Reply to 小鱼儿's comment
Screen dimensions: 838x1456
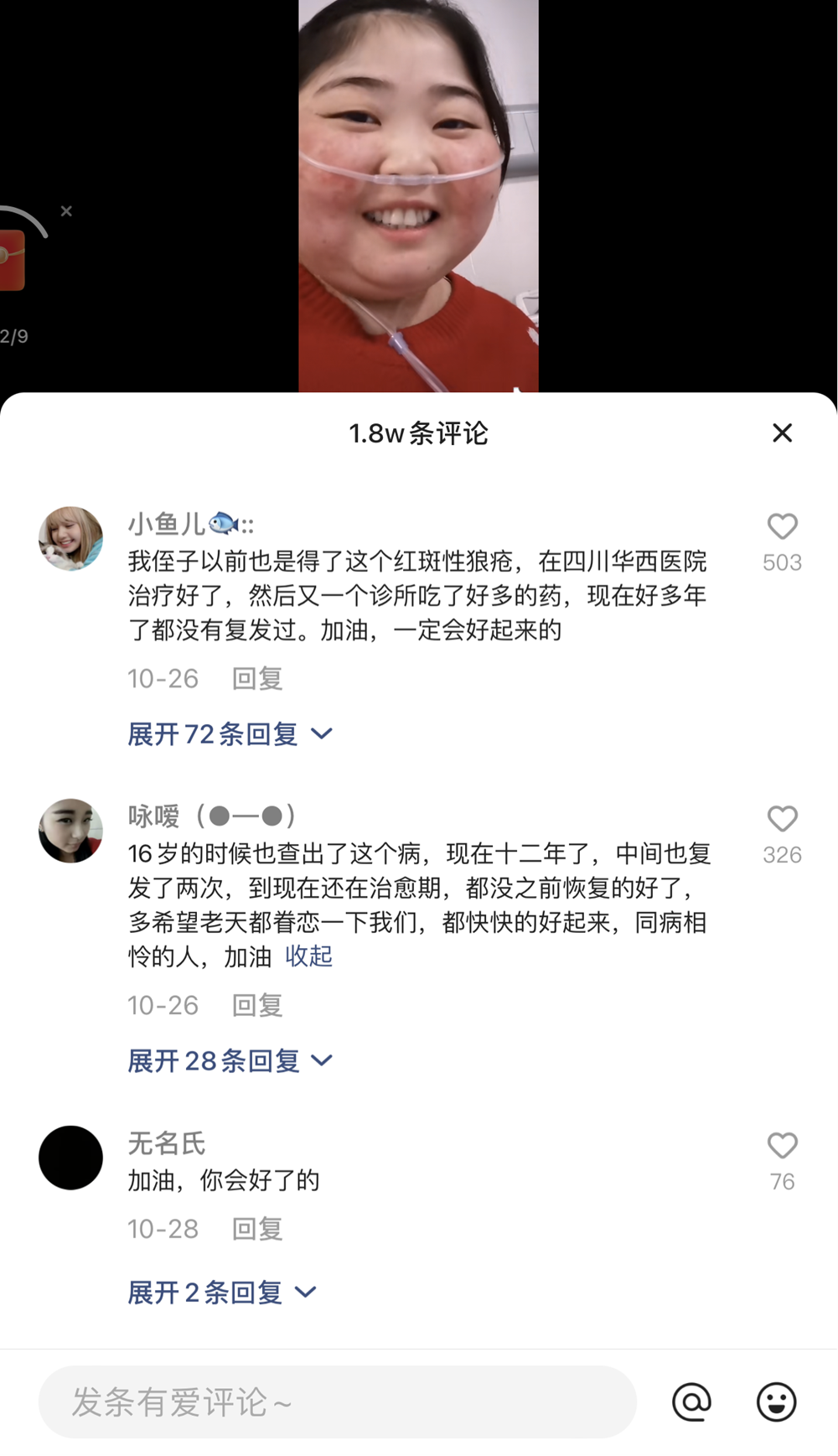[257, 678]
